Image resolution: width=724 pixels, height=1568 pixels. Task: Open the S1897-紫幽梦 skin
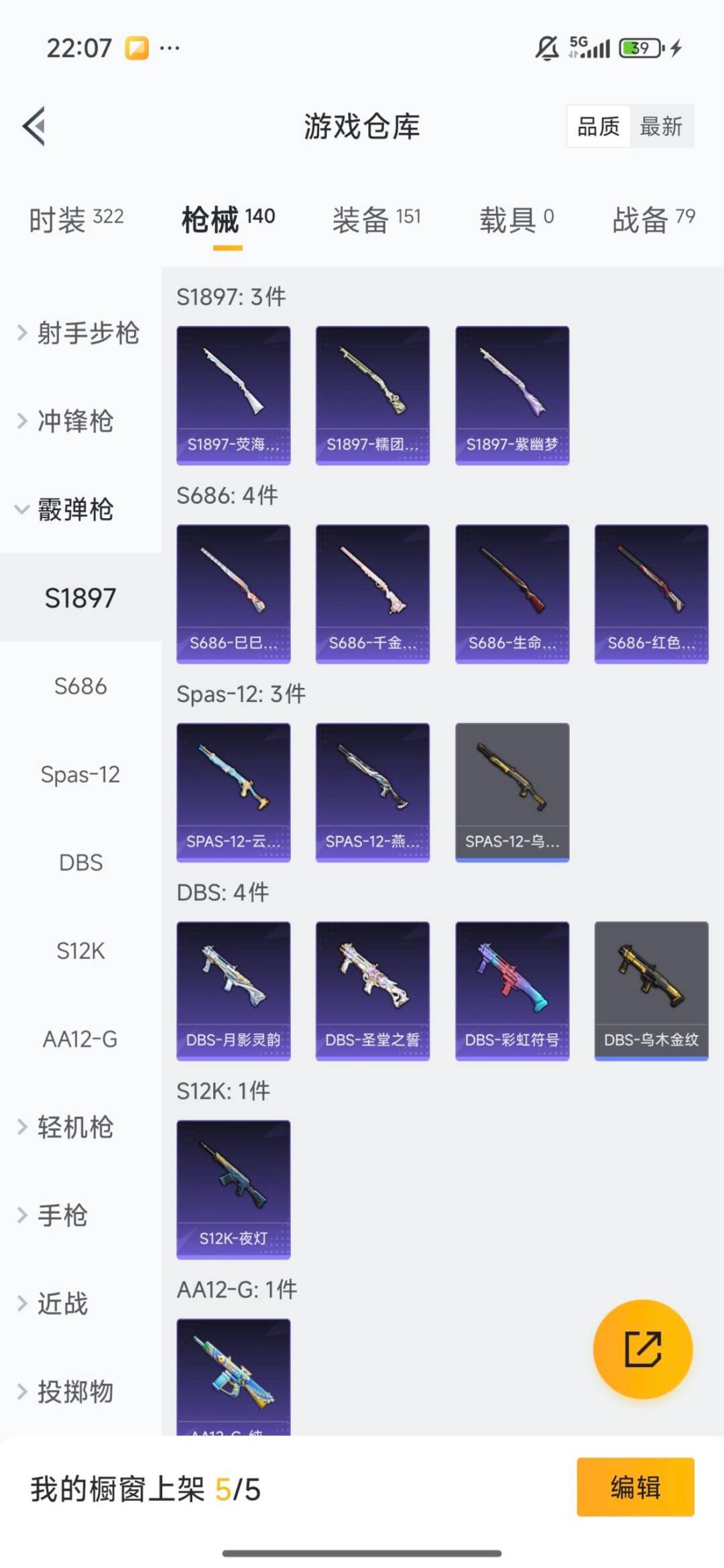coord(512,396)
